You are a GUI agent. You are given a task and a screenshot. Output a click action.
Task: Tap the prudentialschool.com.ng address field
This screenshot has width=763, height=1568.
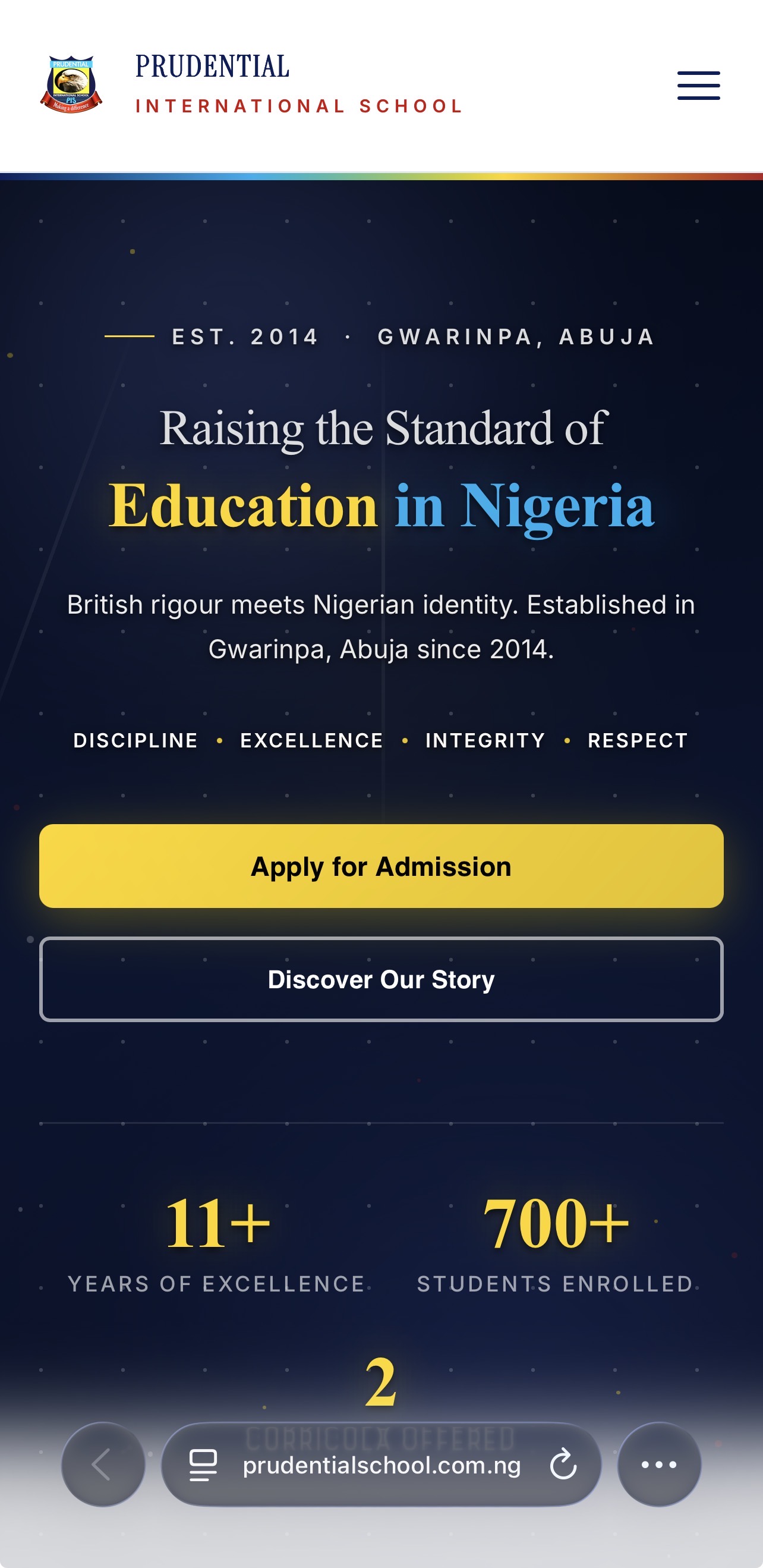point(381,1464)
